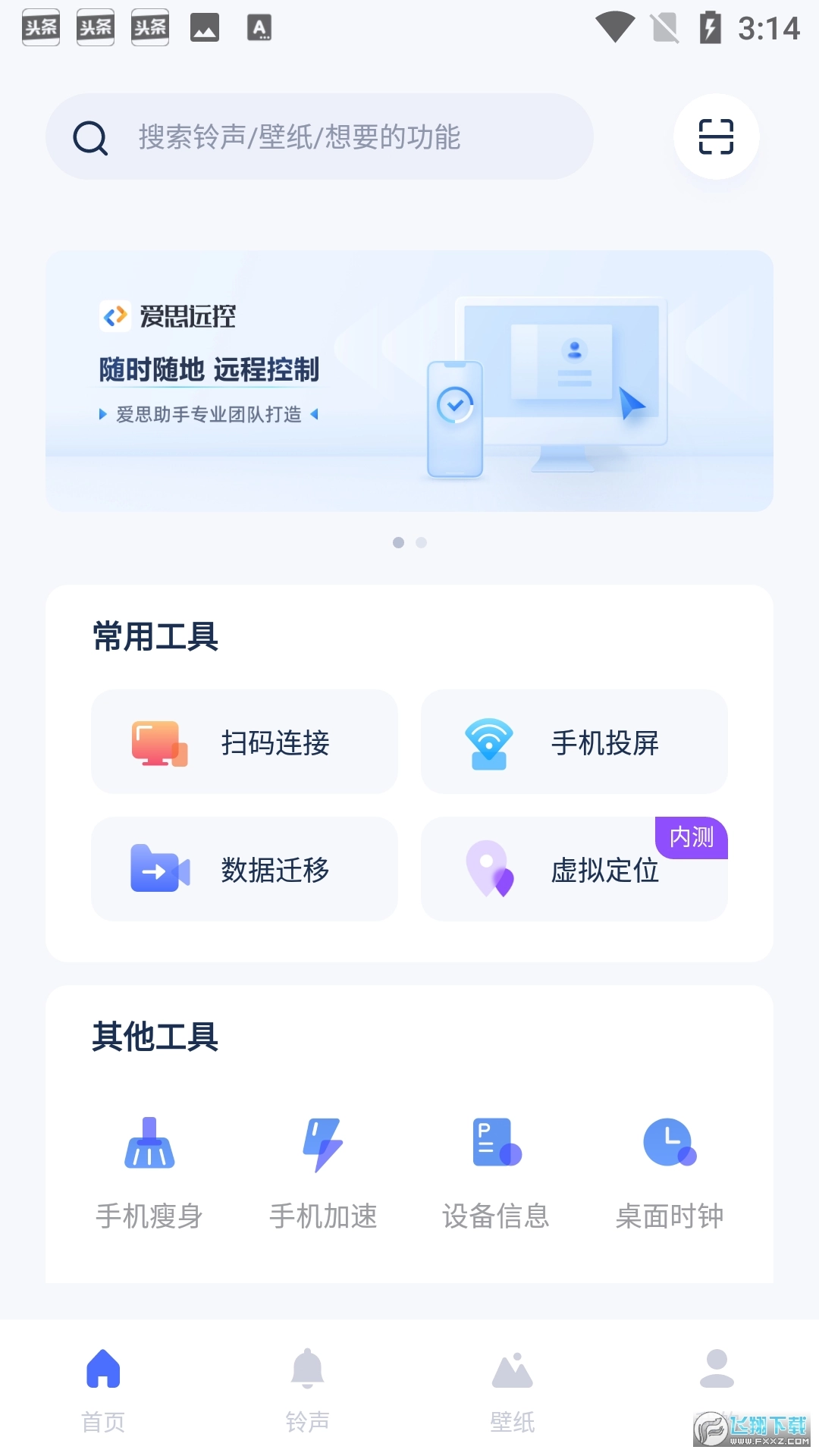Open the 爱思远控 promotional banner
Screen dimensions: 819x1456
tap(409, 379)
